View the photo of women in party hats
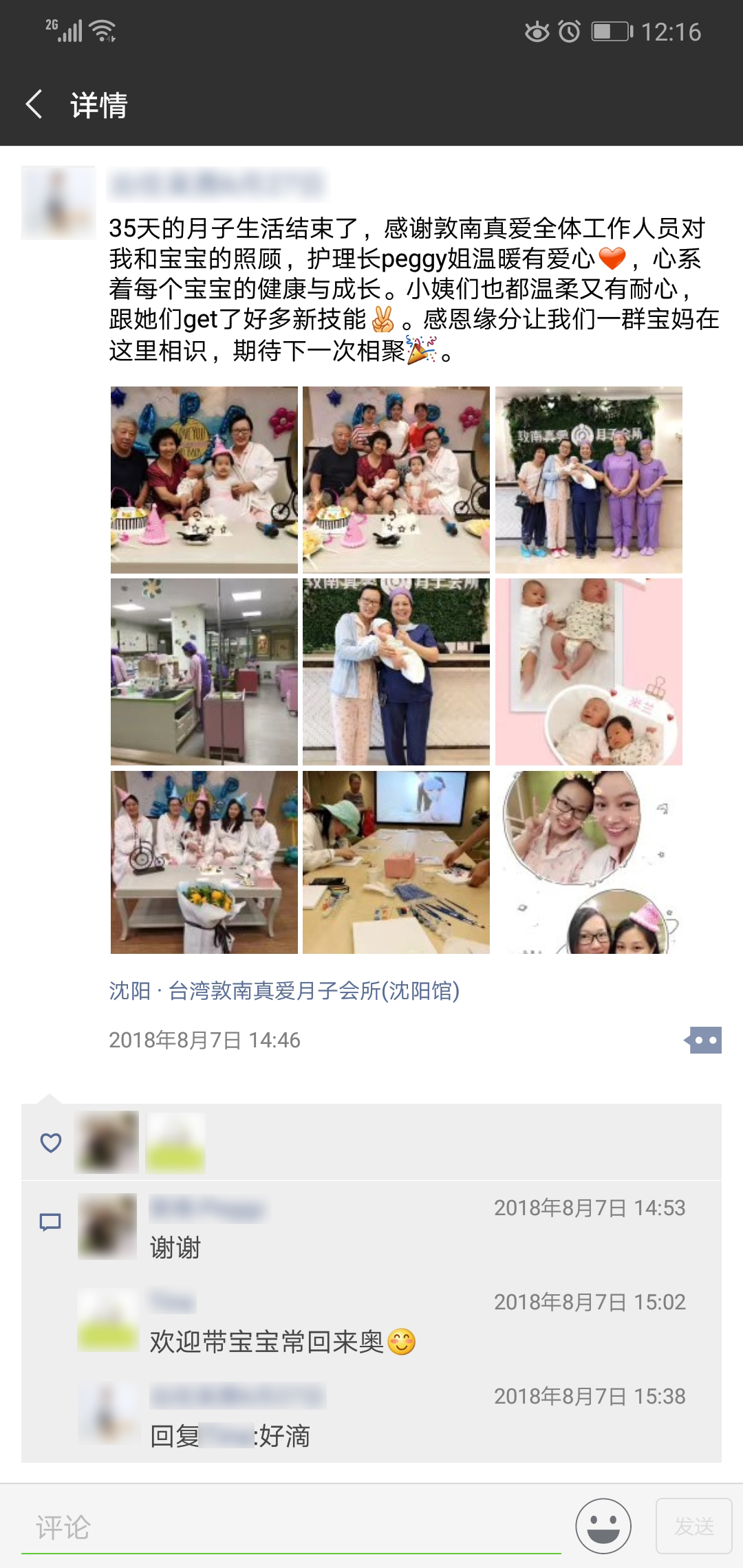 204,862
